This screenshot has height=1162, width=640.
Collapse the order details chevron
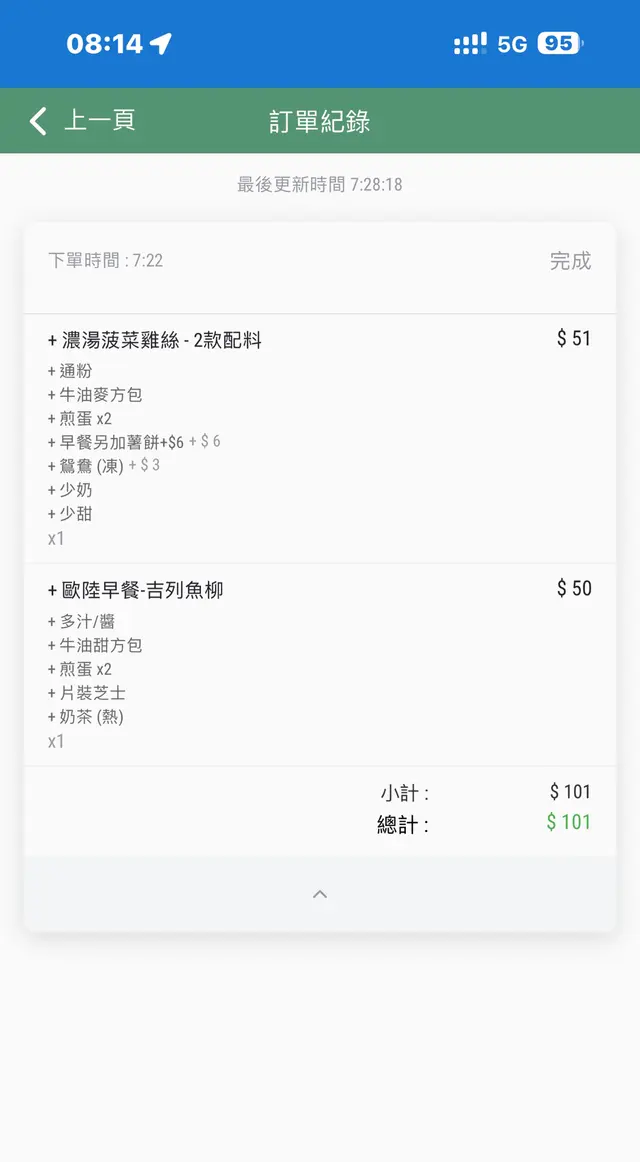pyautogui.click(x=320, y=894)
